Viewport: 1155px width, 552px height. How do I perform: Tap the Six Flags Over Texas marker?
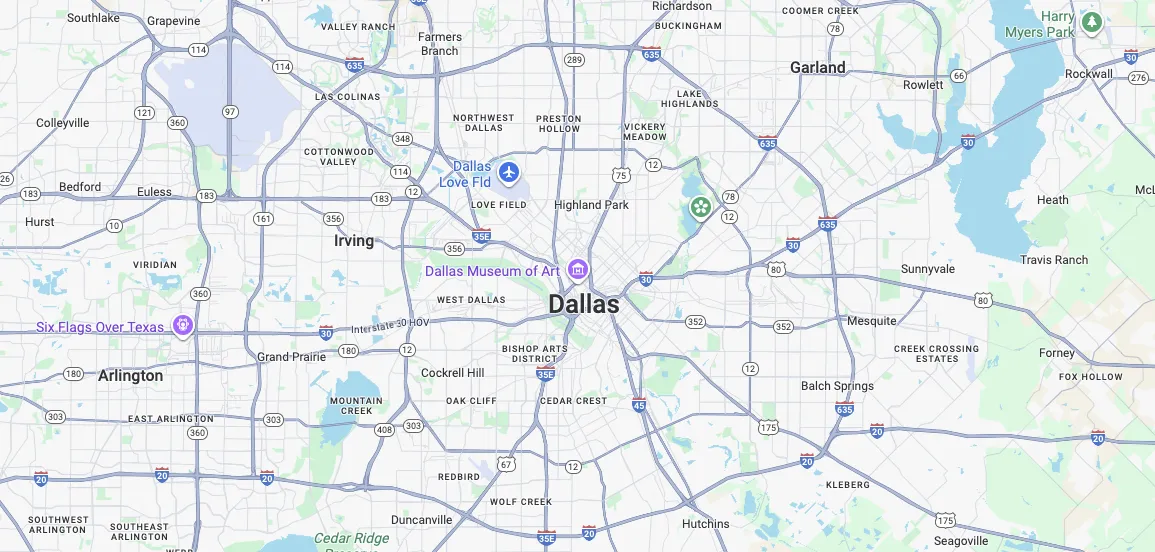183,324
